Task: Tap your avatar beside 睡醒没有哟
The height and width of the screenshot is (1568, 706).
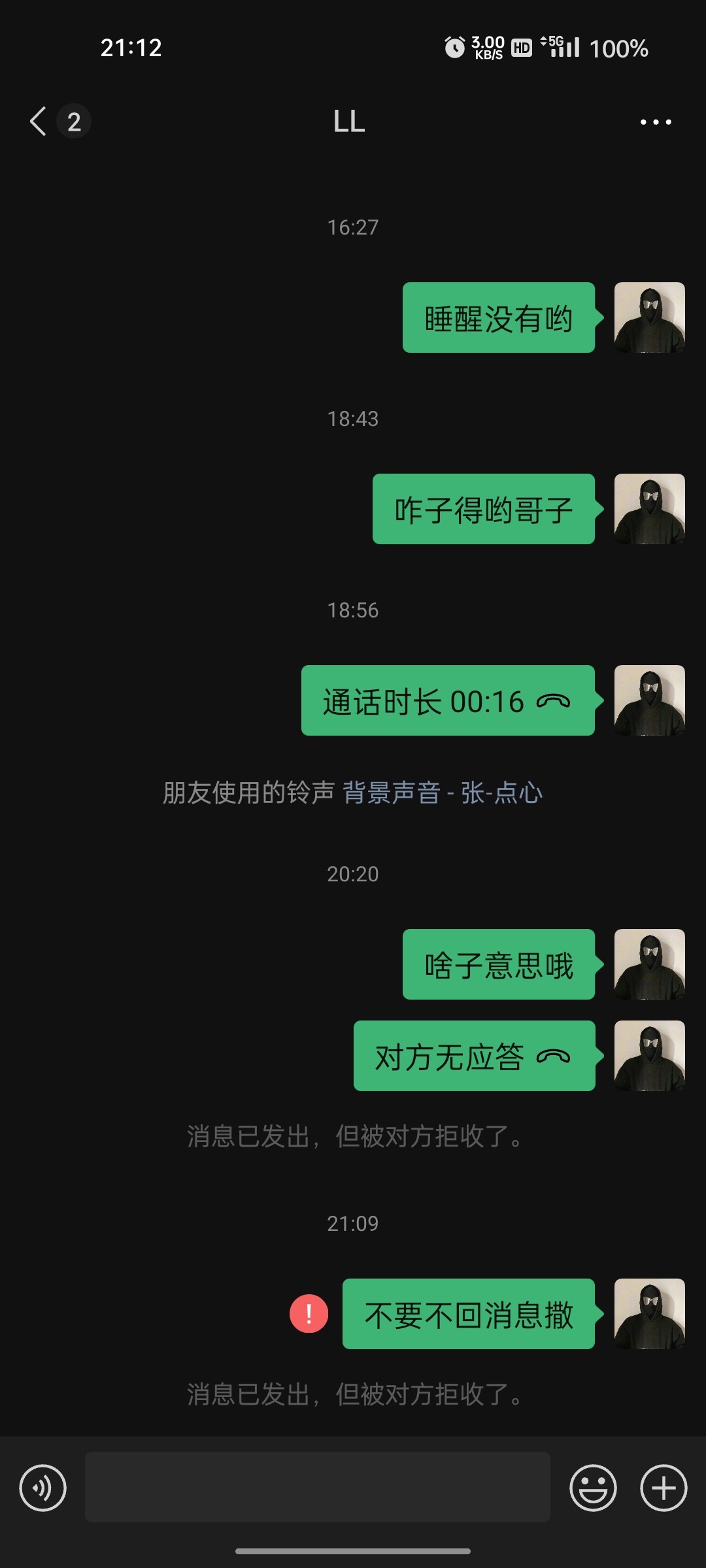Action: pyautogui.click(x=648, y=318)
